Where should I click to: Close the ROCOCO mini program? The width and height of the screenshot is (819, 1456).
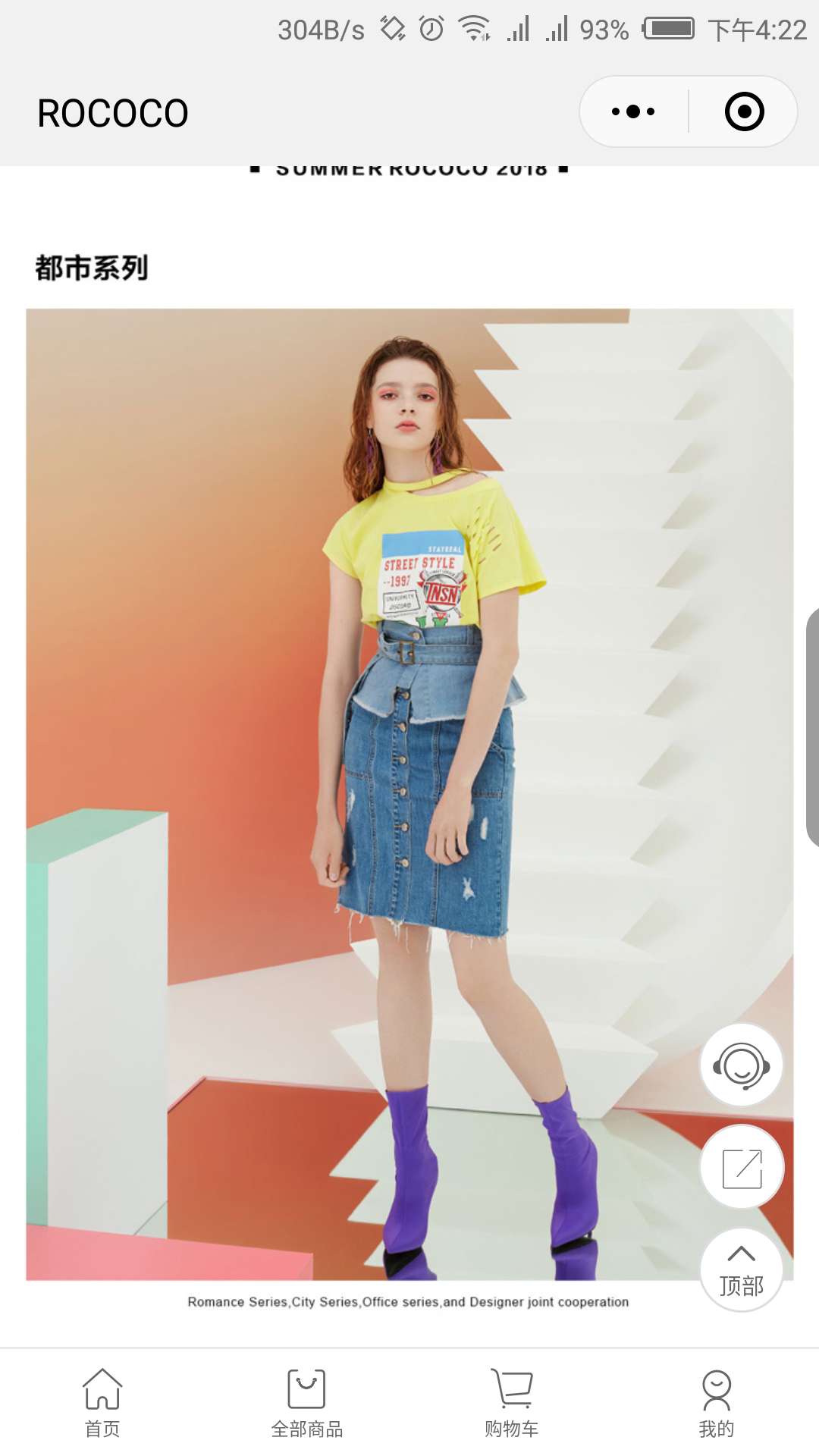(744, 111)
